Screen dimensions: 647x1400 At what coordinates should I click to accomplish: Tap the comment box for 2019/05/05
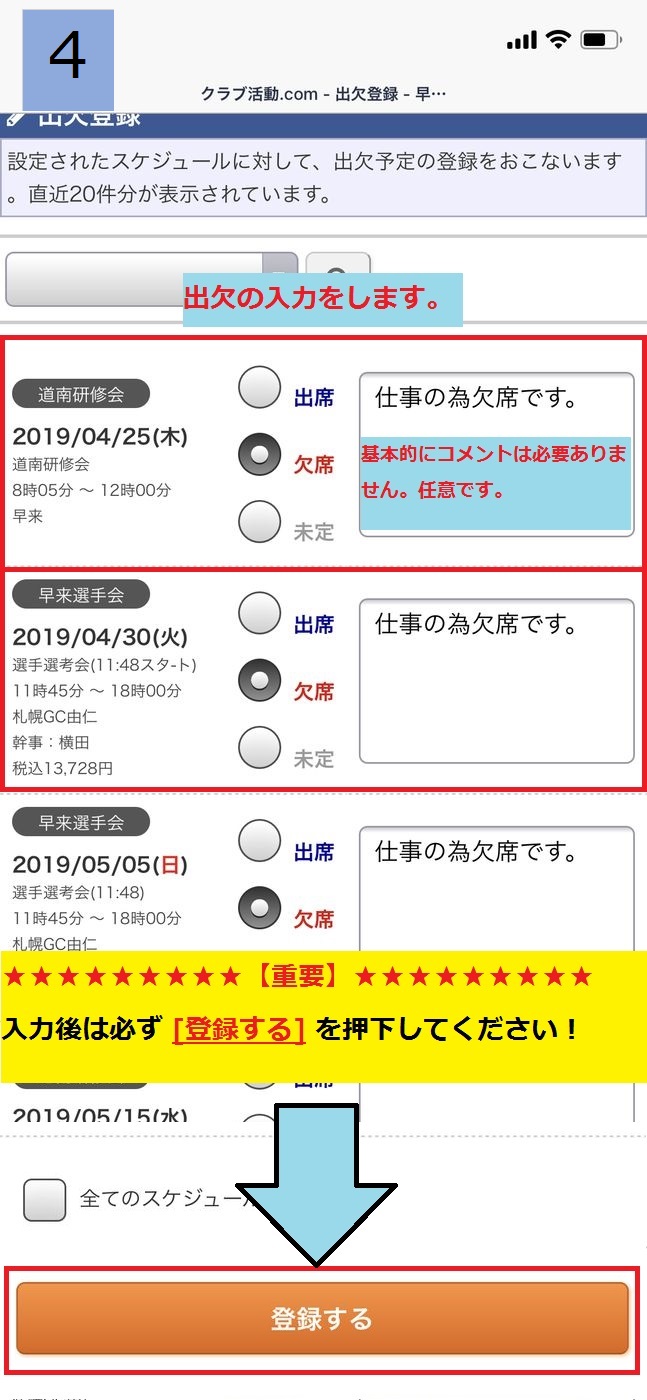pos(496,890)
